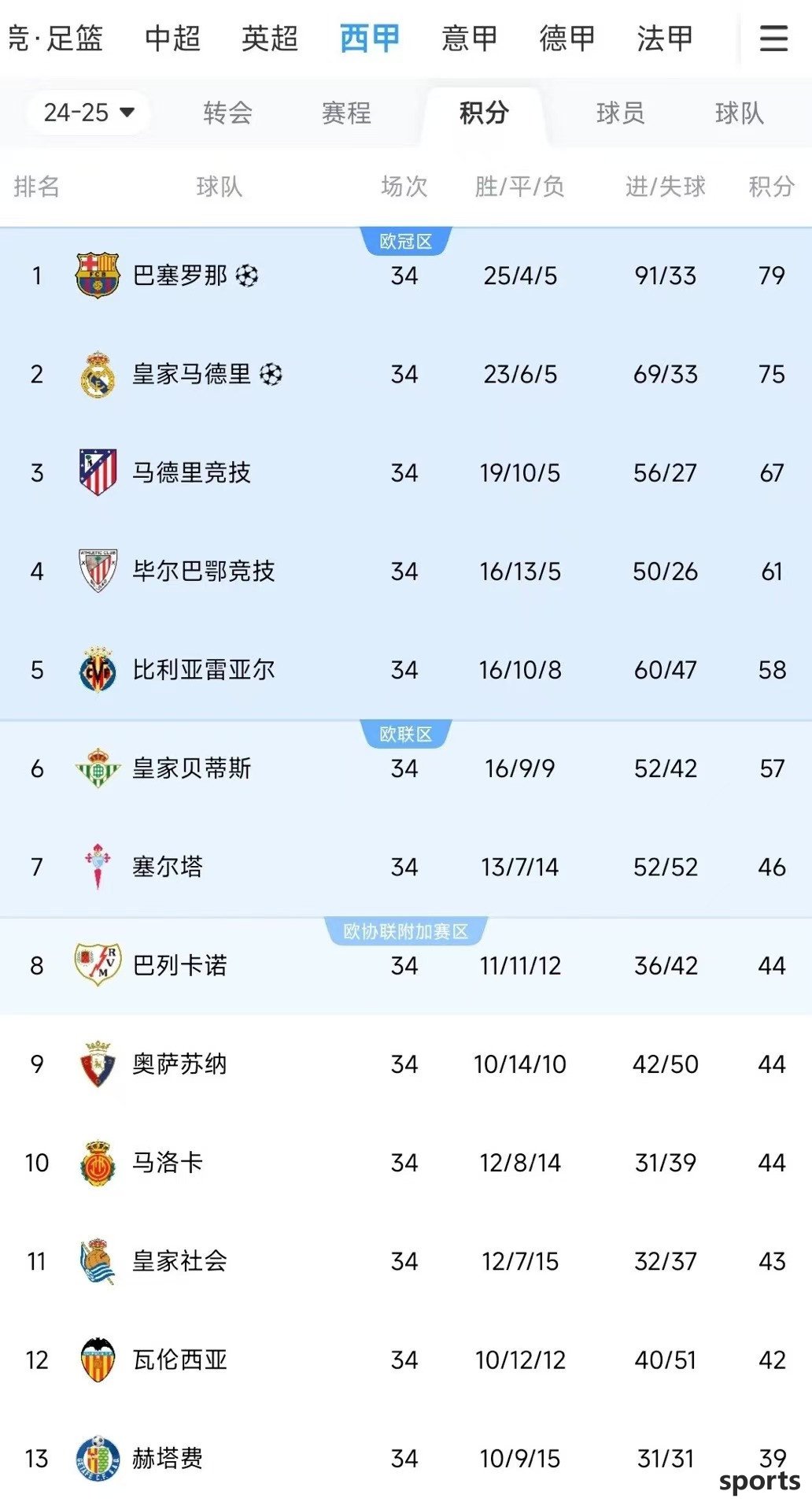Screen dimensions: 812x1506
Task: Open the 巴列卡诺 team row
Action: (x=406, y=965)
